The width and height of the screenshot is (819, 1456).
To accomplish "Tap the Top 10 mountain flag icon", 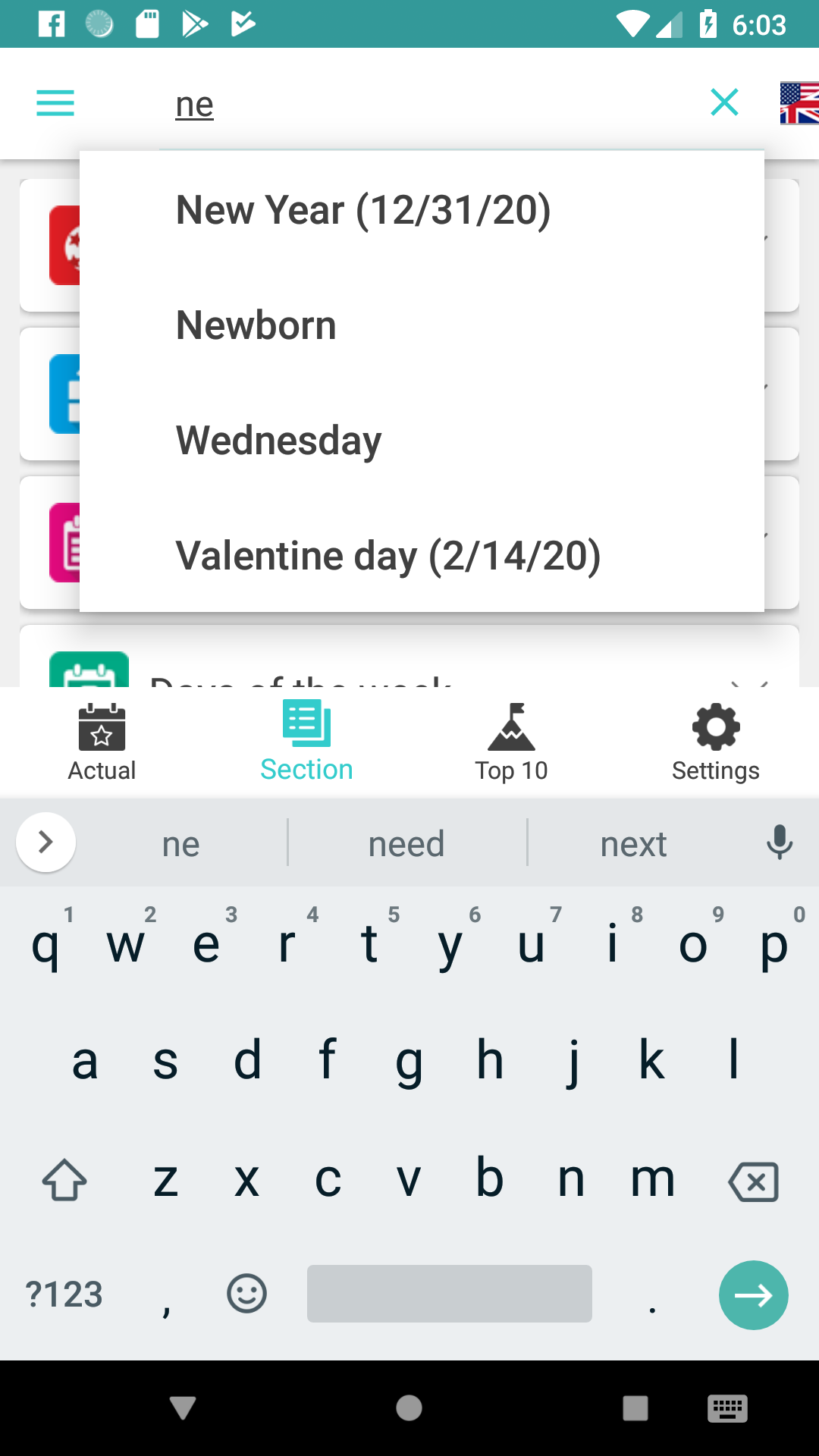I will point(511,739).
